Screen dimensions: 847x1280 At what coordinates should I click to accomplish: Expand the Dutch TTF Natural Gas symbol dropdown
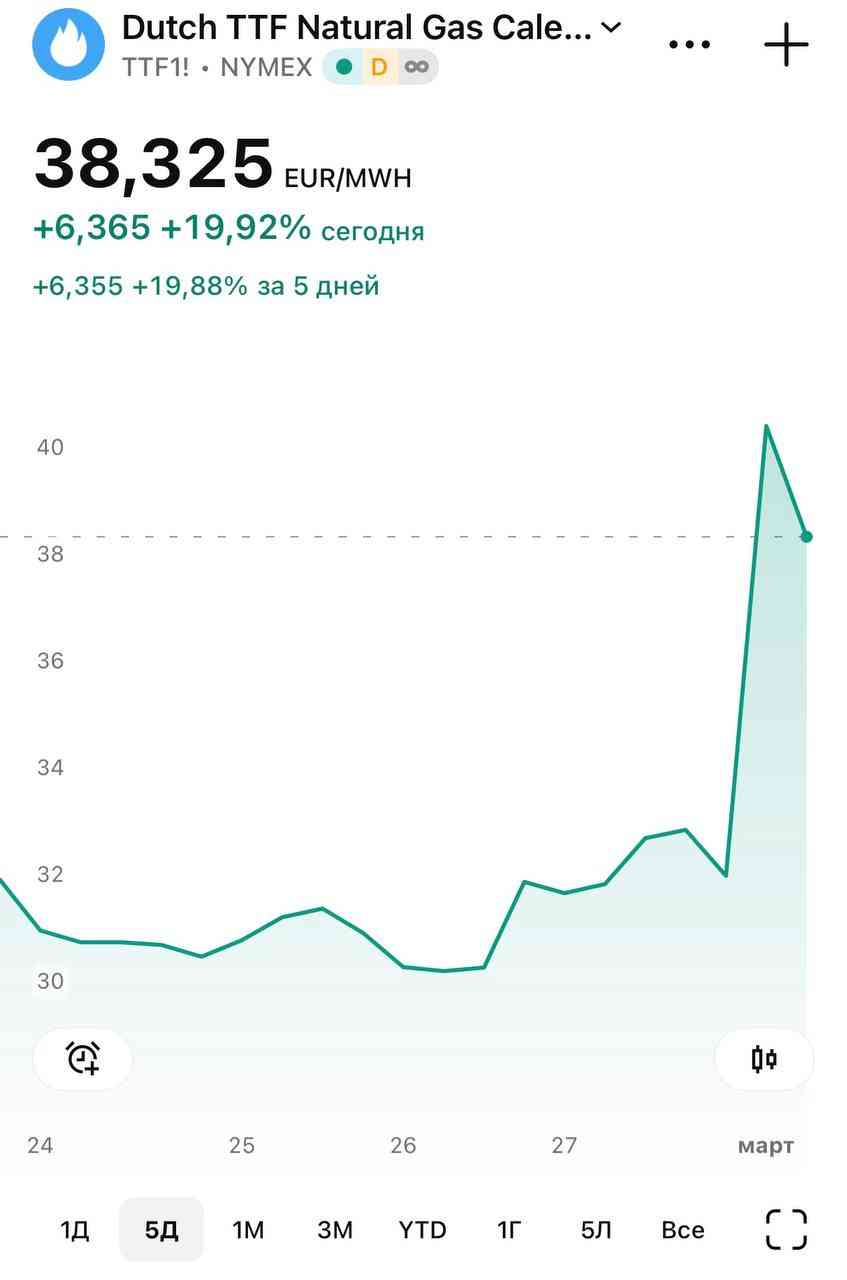[x=611, y=27]
